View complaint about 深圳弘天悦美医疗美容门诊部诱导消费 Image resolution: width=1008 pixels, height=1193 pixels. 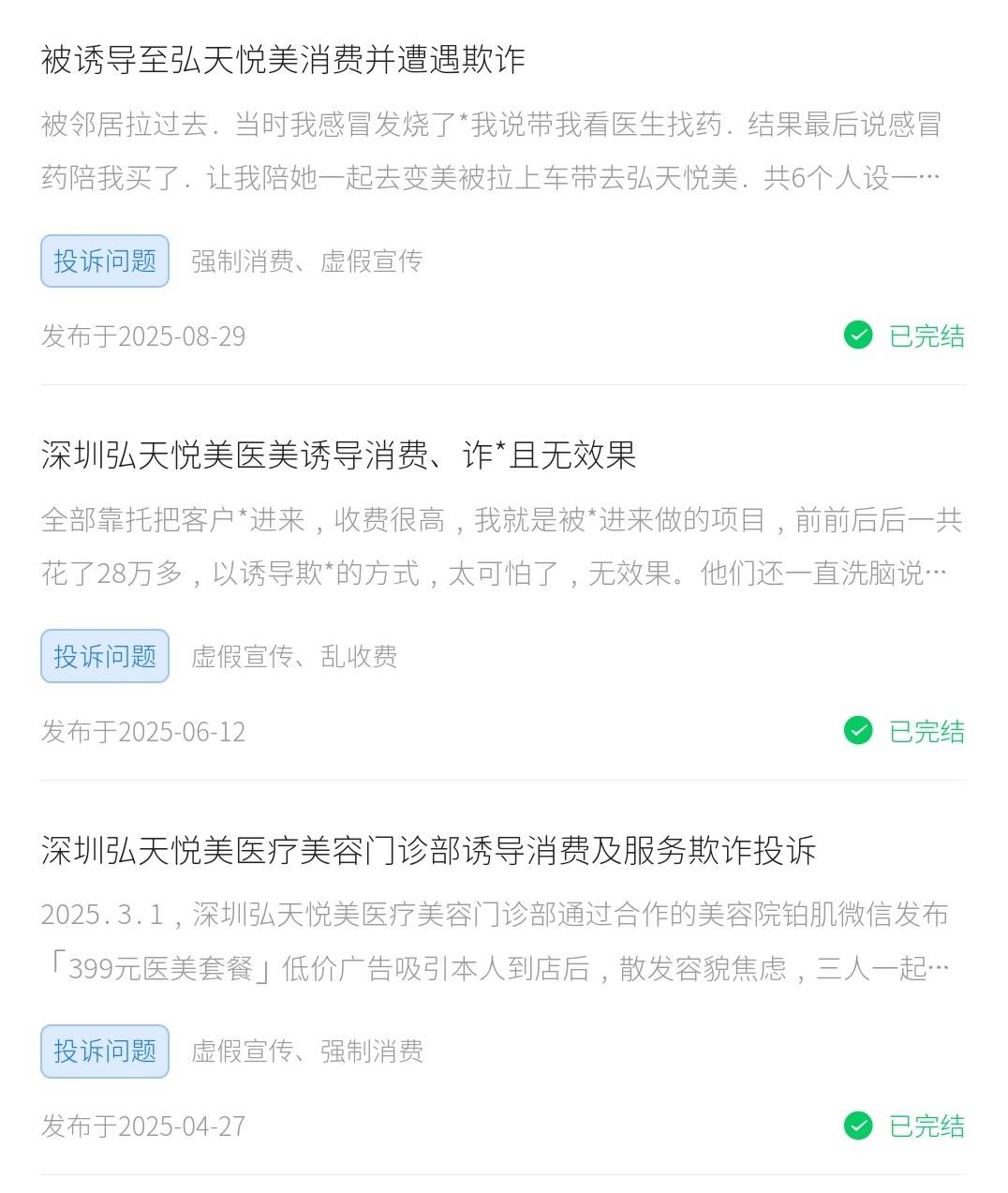pyautogui.click(x=428, y=851)
